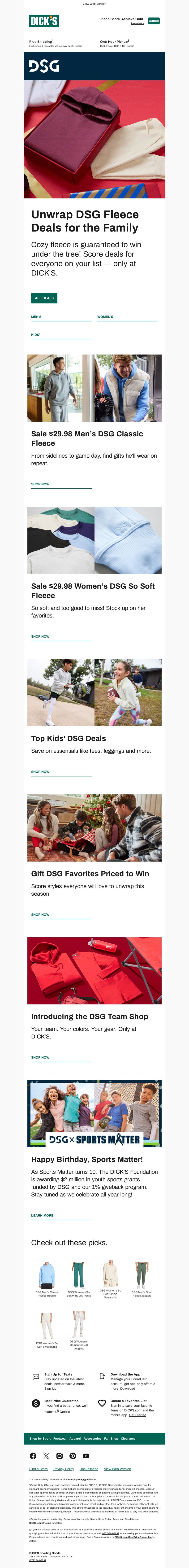
Task: Tap SHOP NOW under DSG Team Shop
Action: pos(40,1057)
